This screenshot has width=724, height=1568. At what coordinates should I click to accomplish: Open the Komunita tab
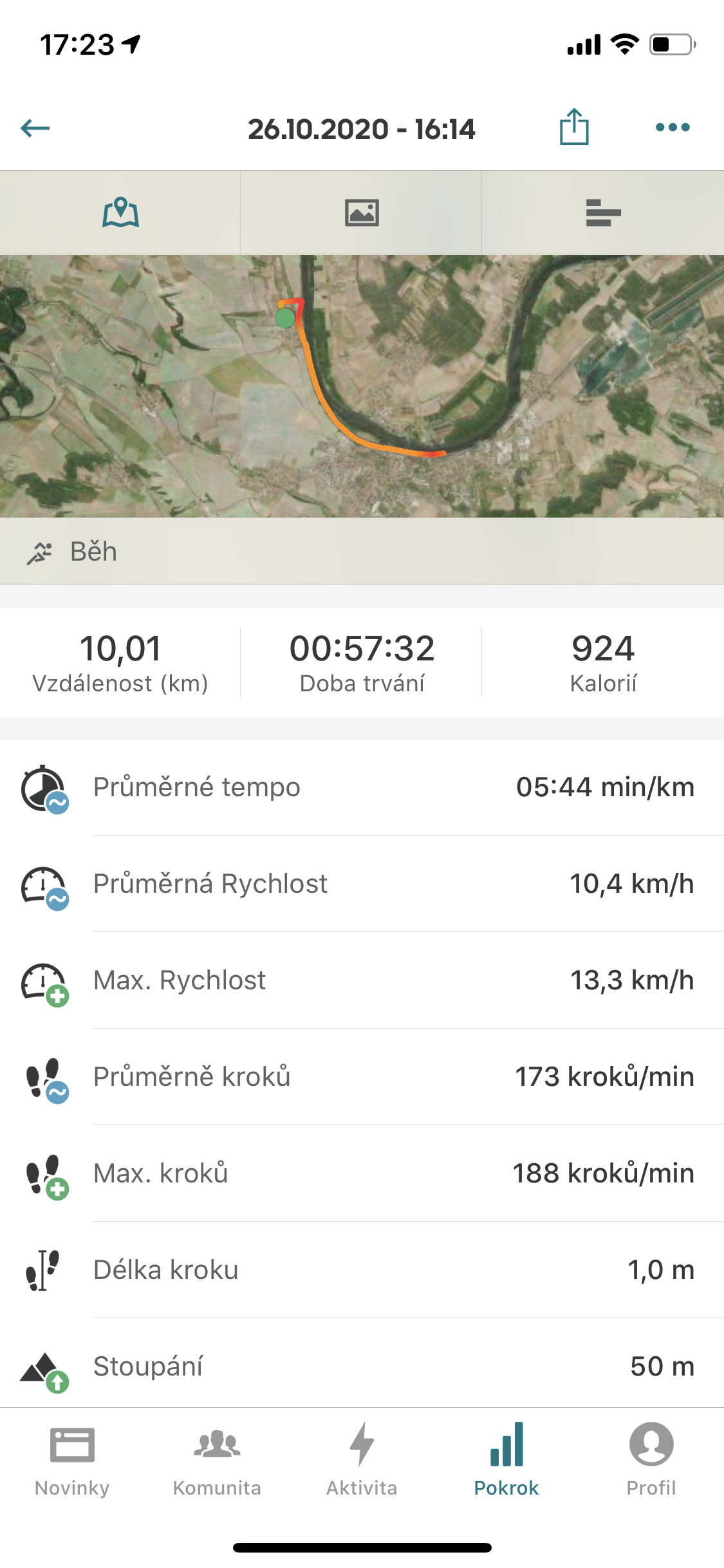[217, 1460]
